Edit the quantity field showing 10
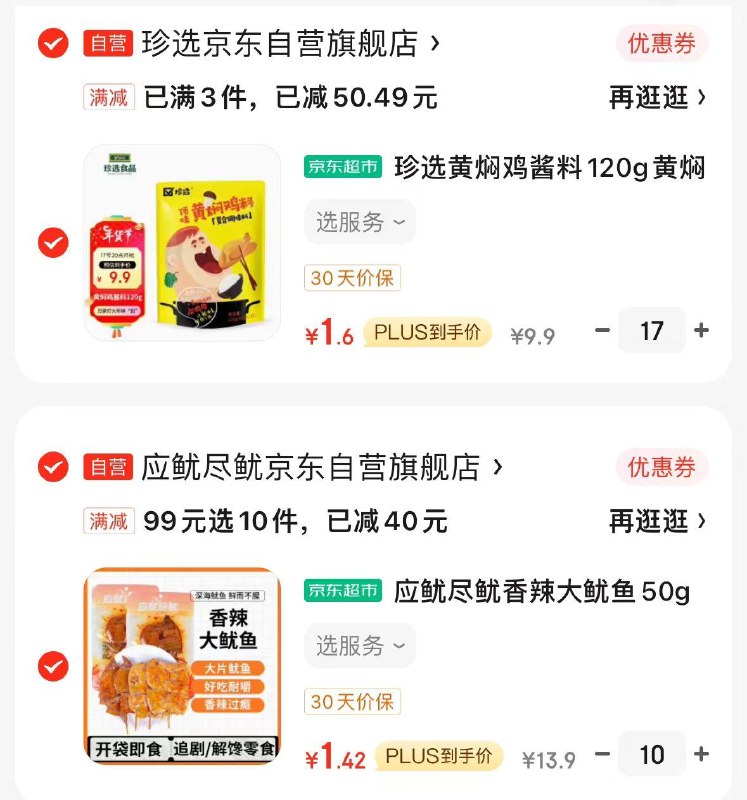 pyautogui.click(x=652, y=755)
